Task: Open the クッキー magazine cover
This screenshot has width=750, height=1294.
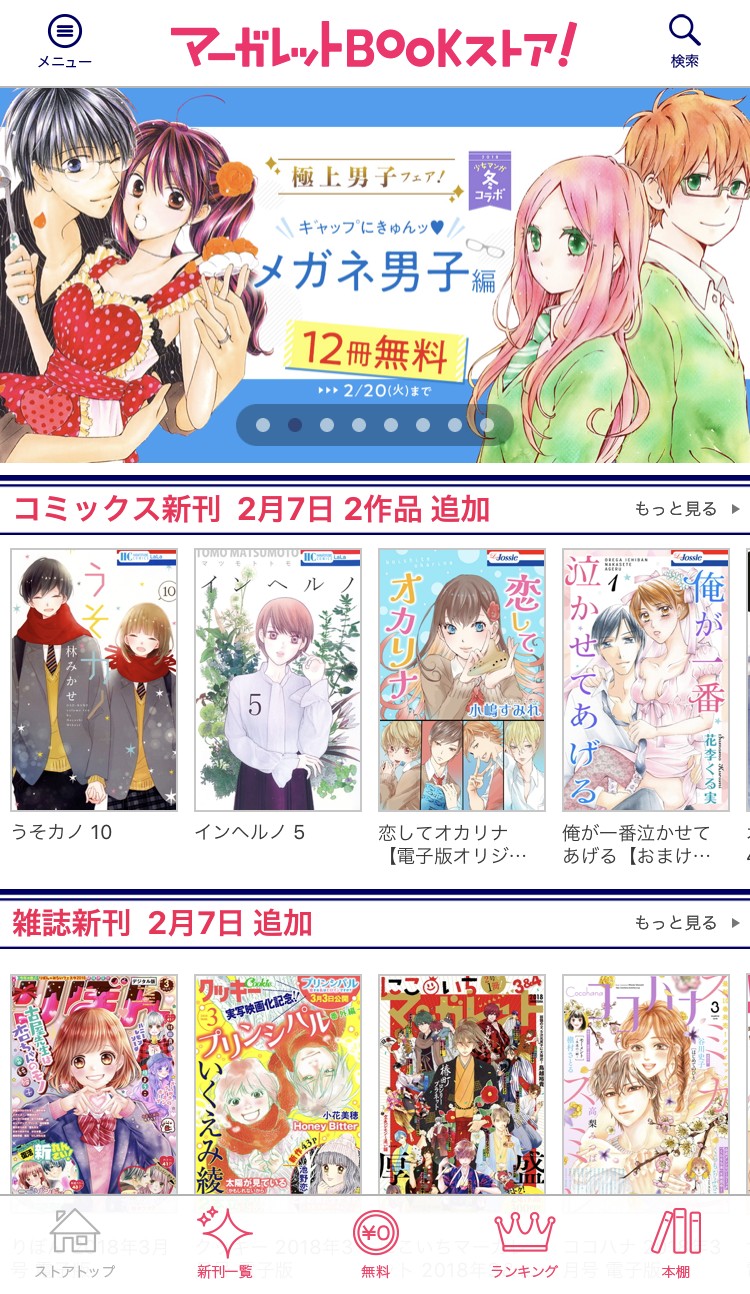Action: 278,1084
